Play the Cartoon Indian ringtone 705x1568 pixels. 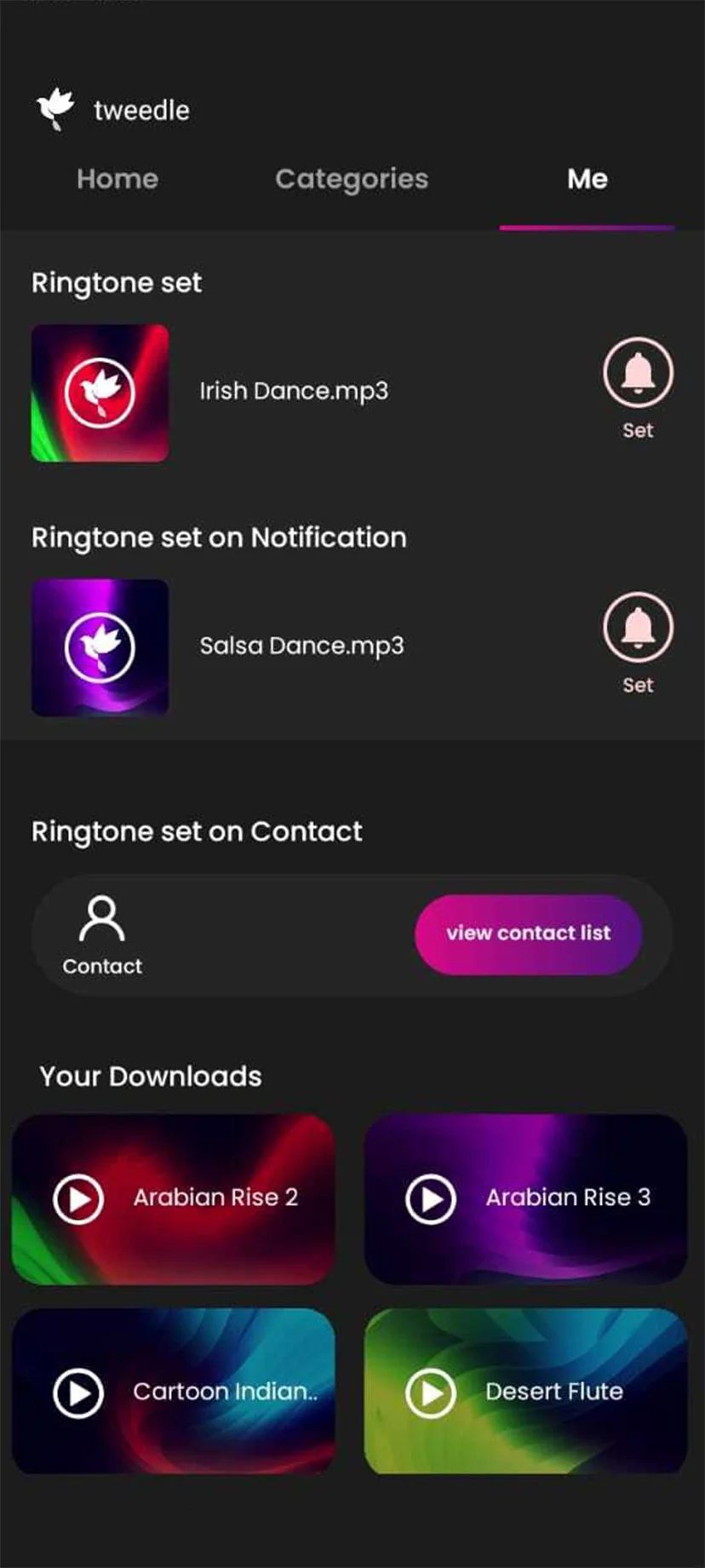77,1391
